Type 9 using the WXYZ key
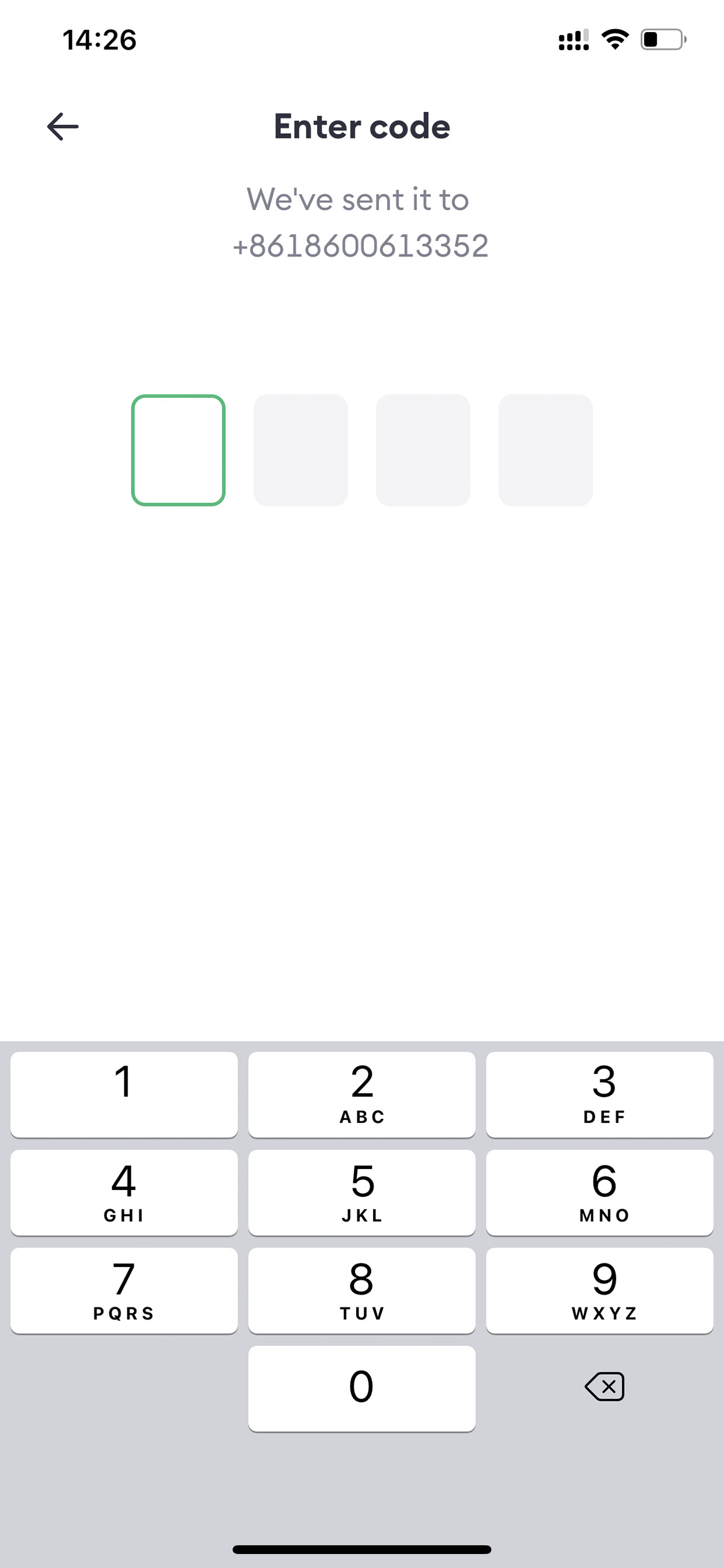724x1568 pixels. pyautogui.click(x=600, y=1290)
